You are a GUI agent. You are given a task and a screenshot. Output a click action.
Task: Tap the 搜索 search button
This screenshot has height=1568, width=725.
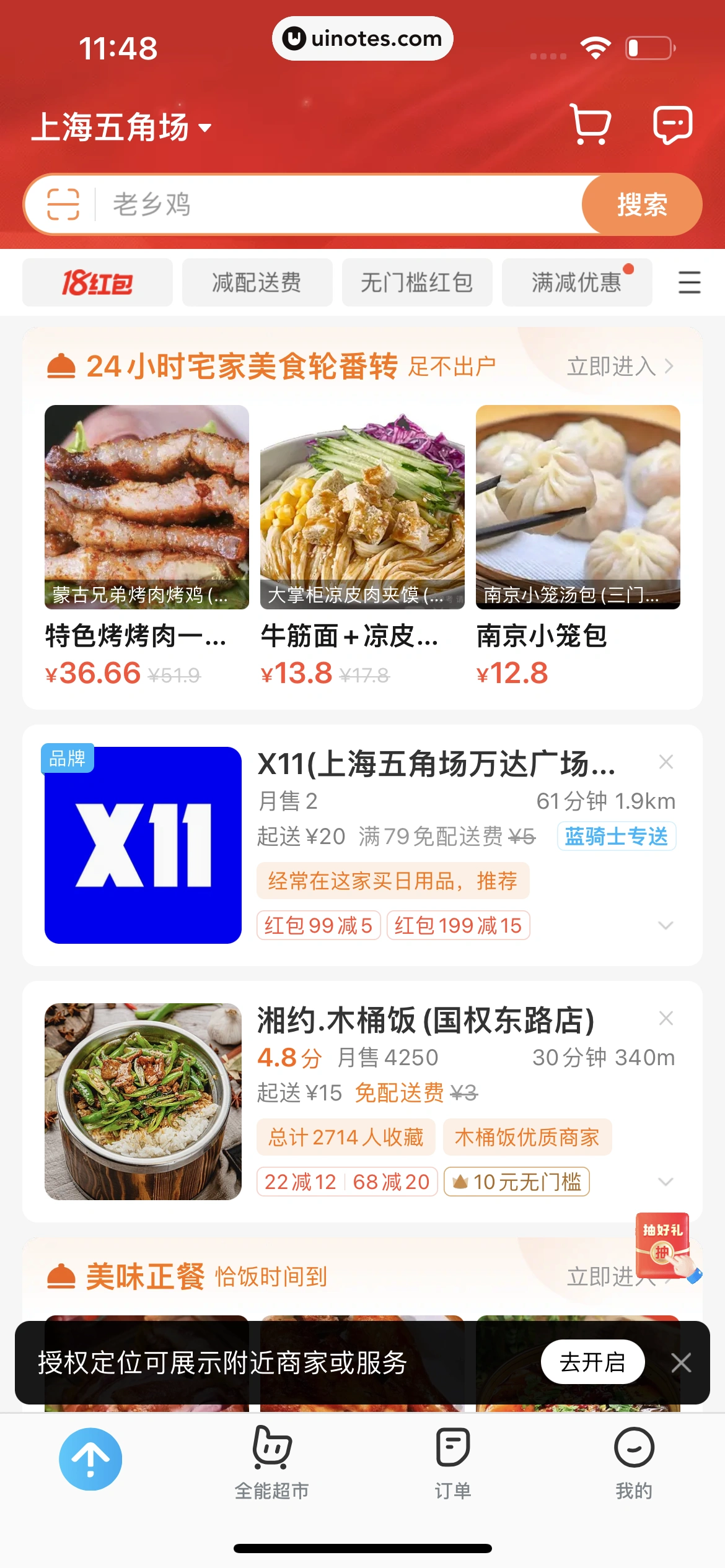[x=641, y=204]
